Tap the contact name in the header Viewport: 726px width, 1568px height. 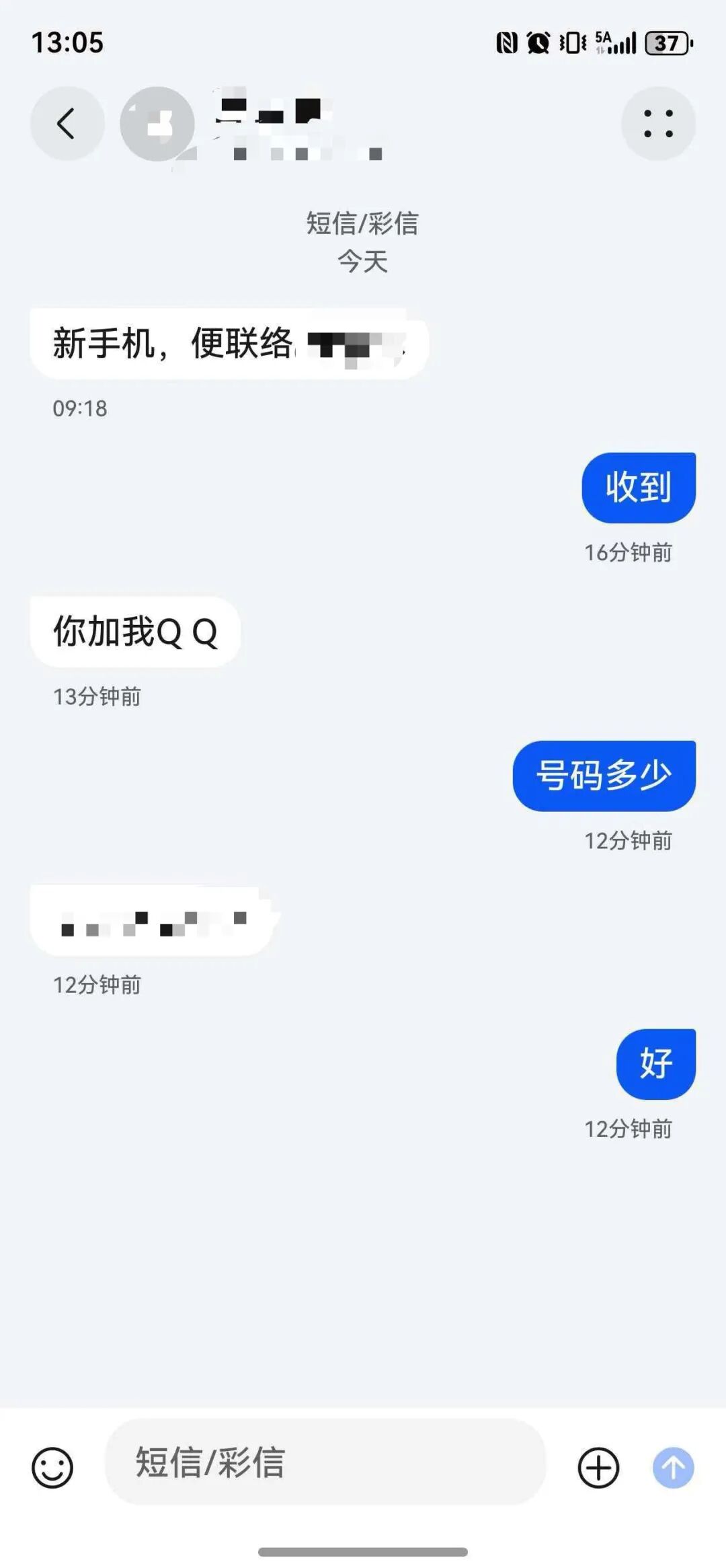coord(296,124)
